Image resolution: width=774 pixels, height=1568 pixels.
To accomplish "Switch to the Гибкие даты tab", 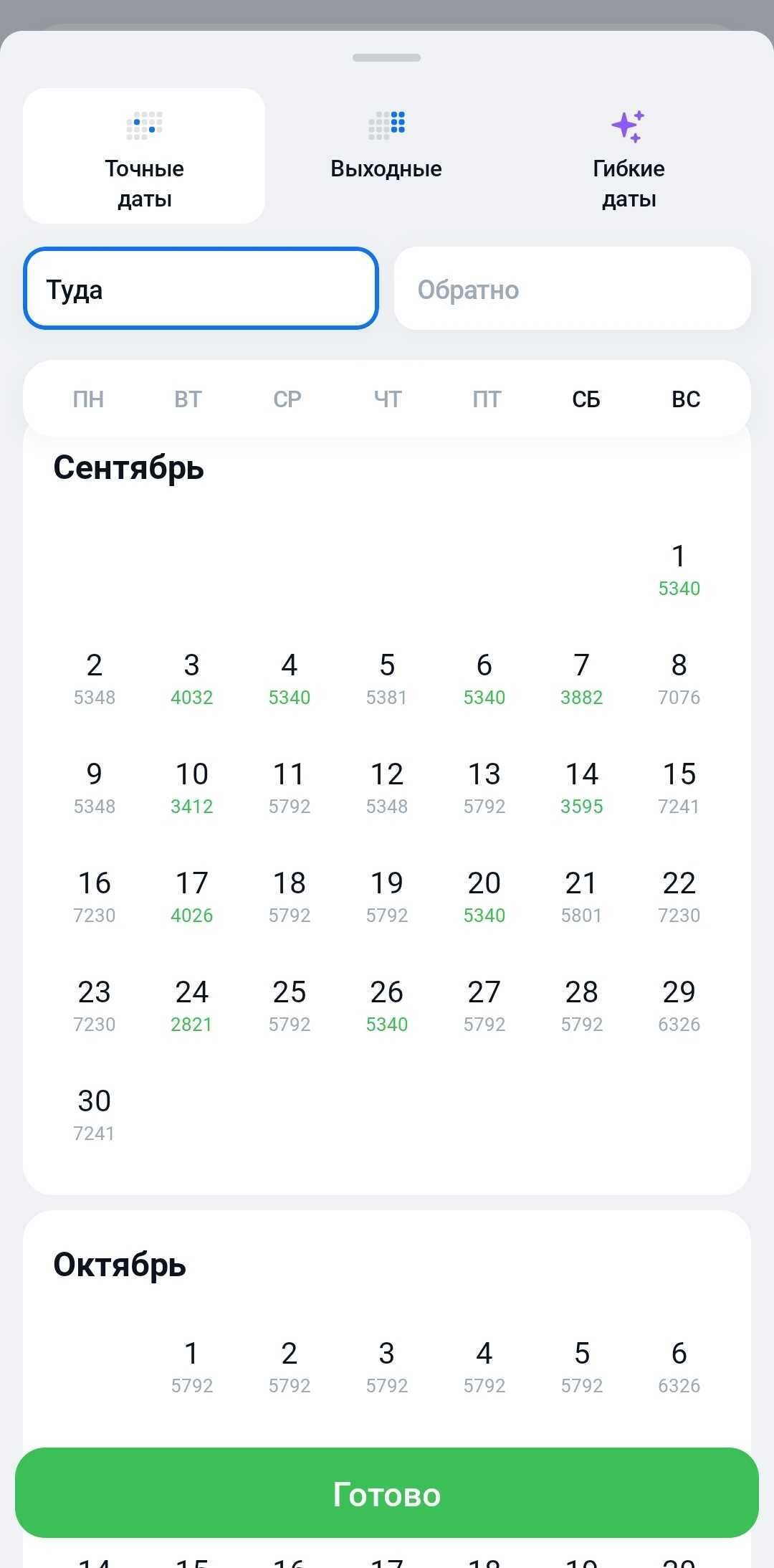I will point(629,156).
